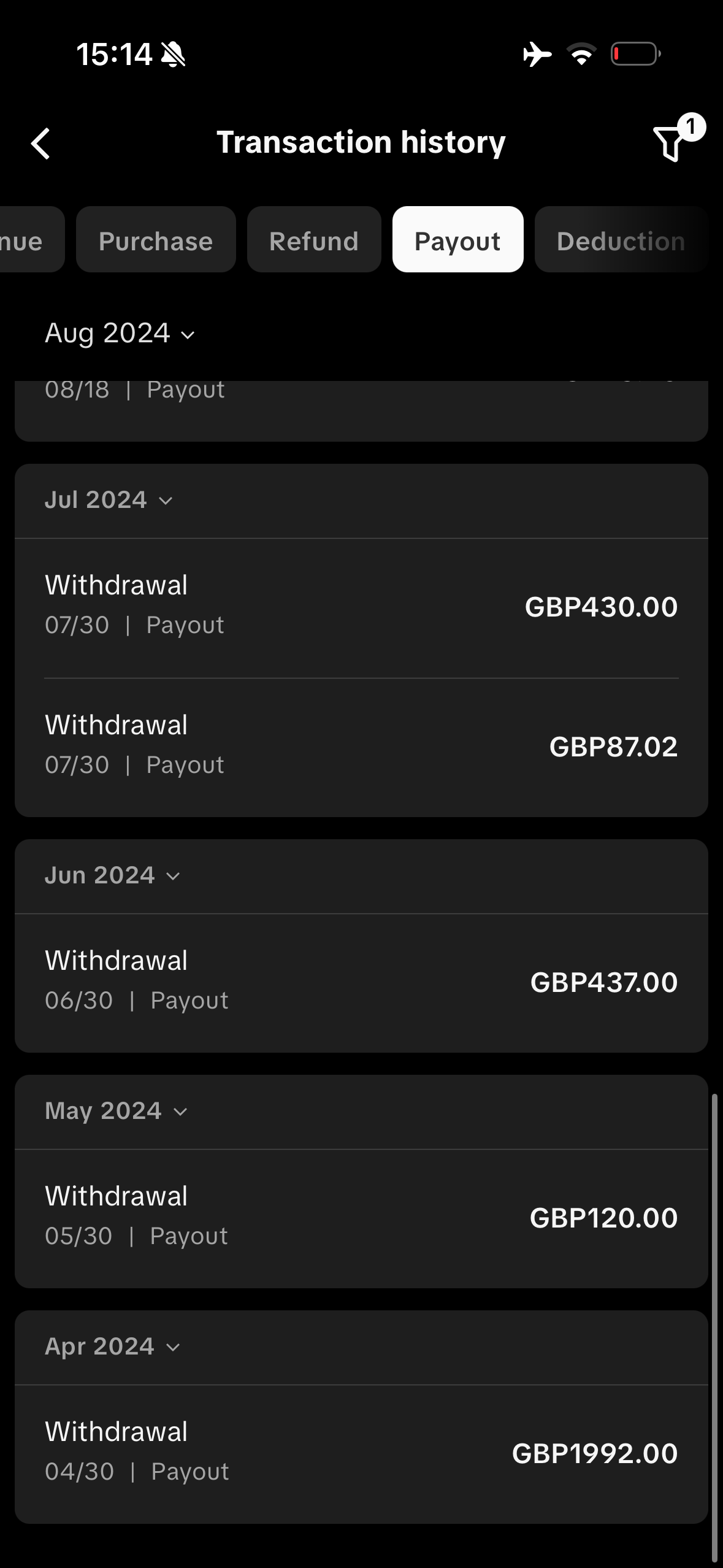
Task: Switch to the Purchase tab
Action: coord(156,240)
